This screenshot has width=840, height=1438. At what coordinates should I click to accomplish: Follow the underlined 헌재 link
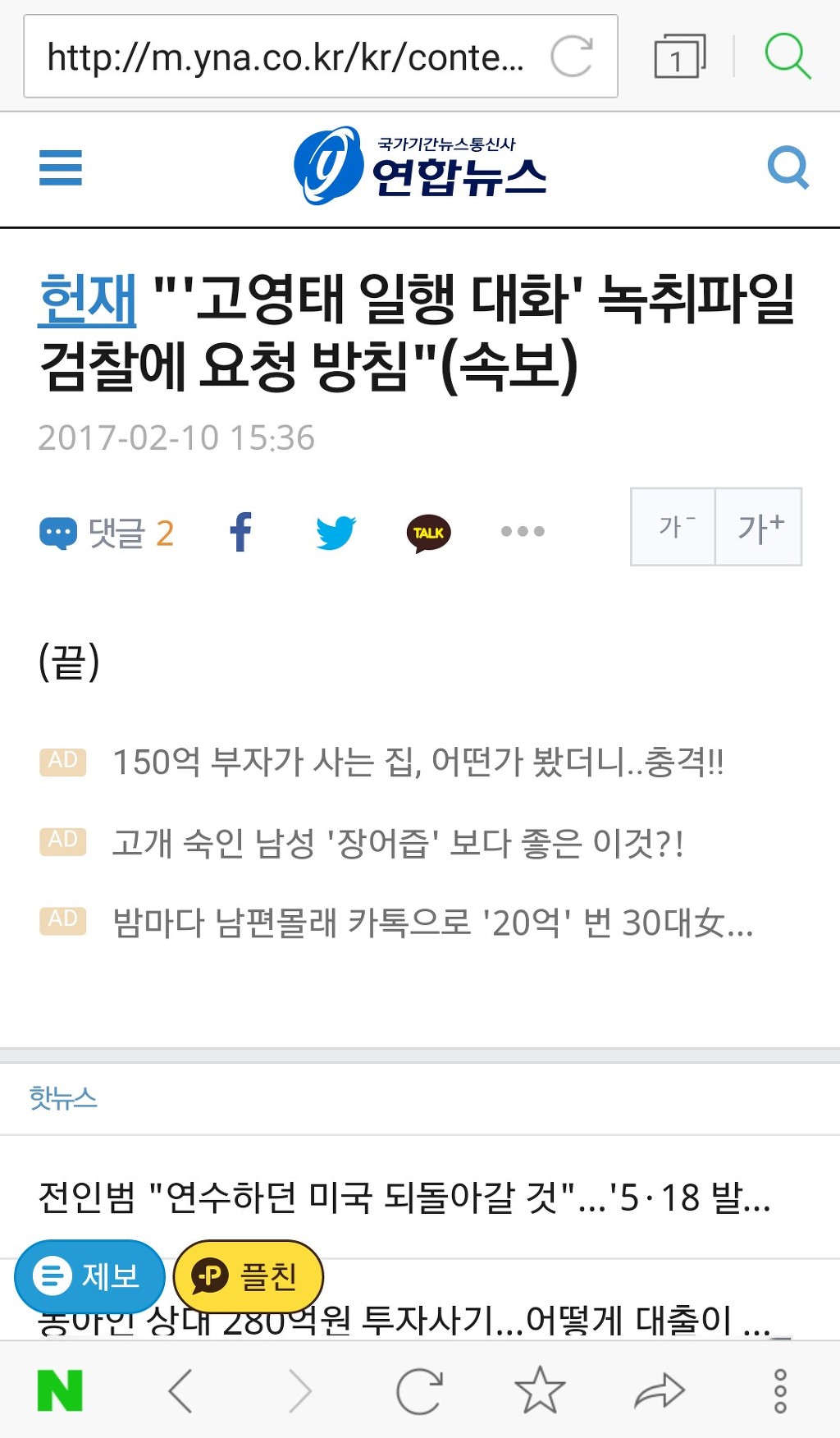[x=88, y=299]
